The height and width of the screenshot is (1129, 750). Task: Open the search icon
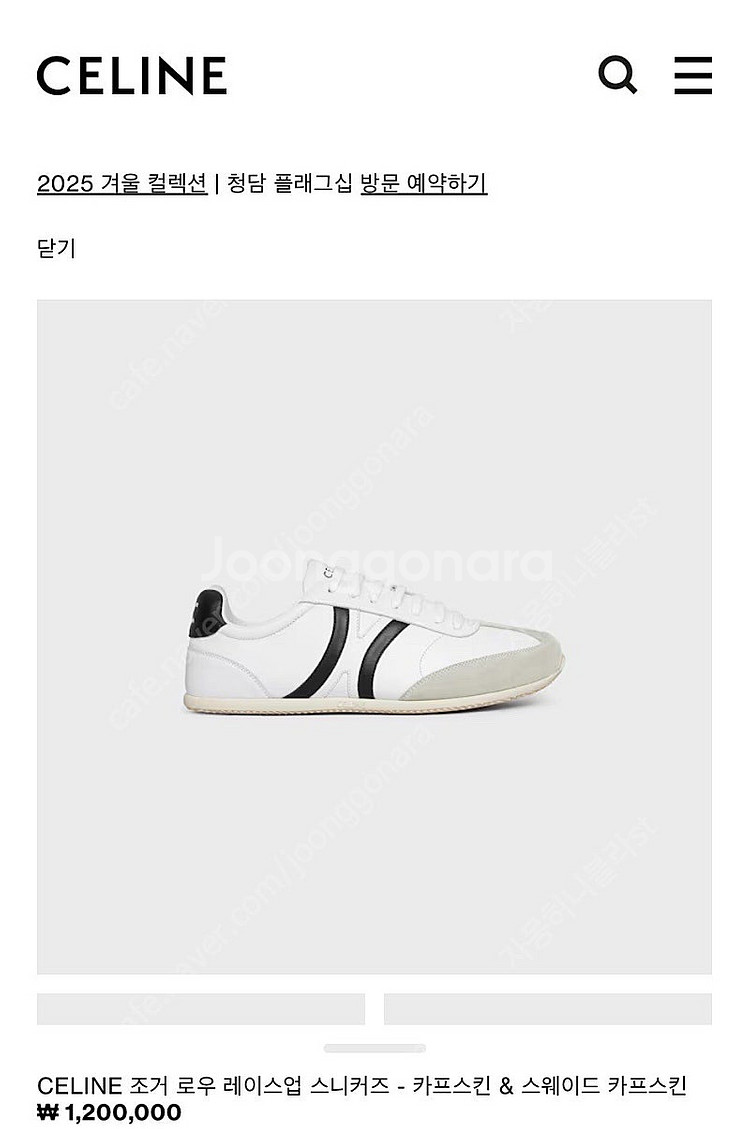[x=617, y=75]
